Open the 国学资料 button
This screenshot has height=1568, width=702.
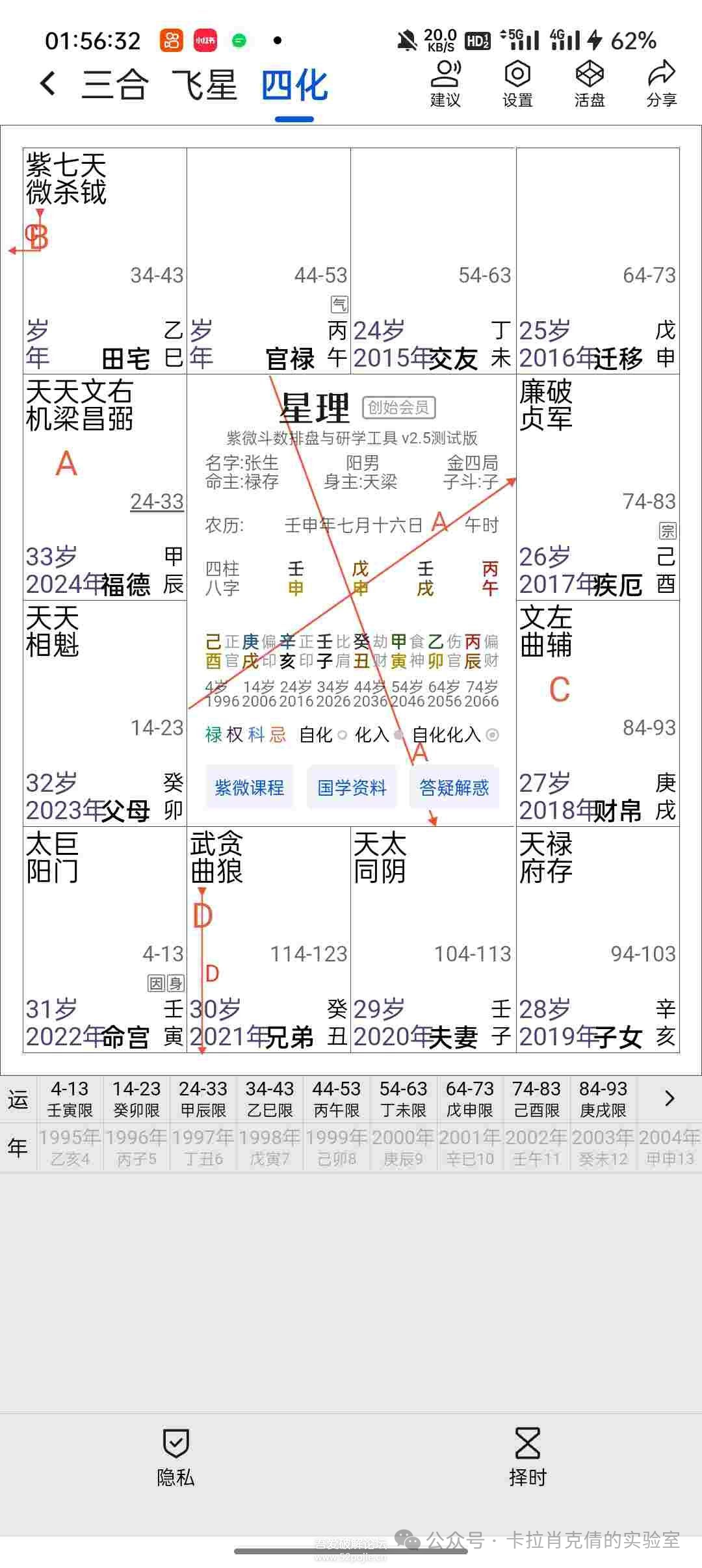point(352,787)
